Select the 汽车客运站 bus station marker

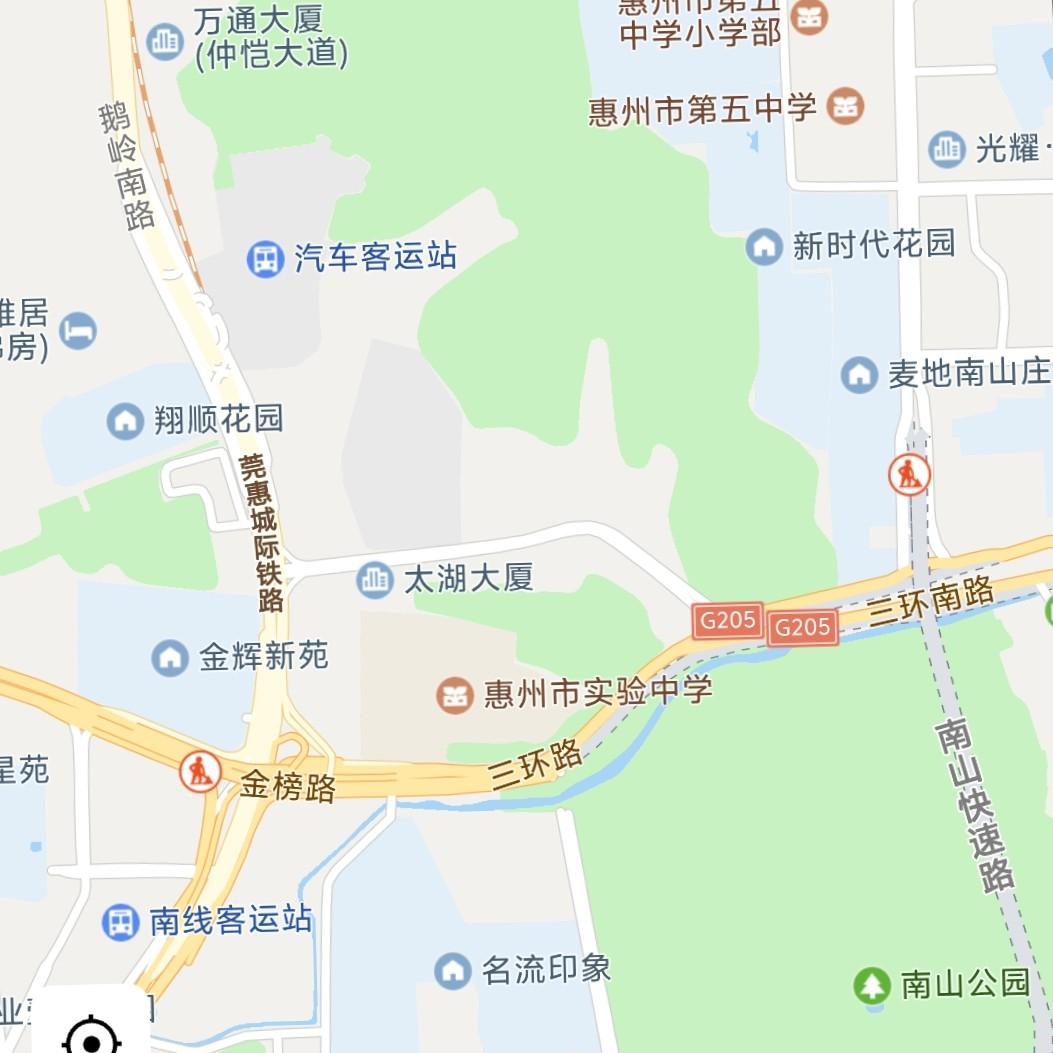tap(265, 259)
